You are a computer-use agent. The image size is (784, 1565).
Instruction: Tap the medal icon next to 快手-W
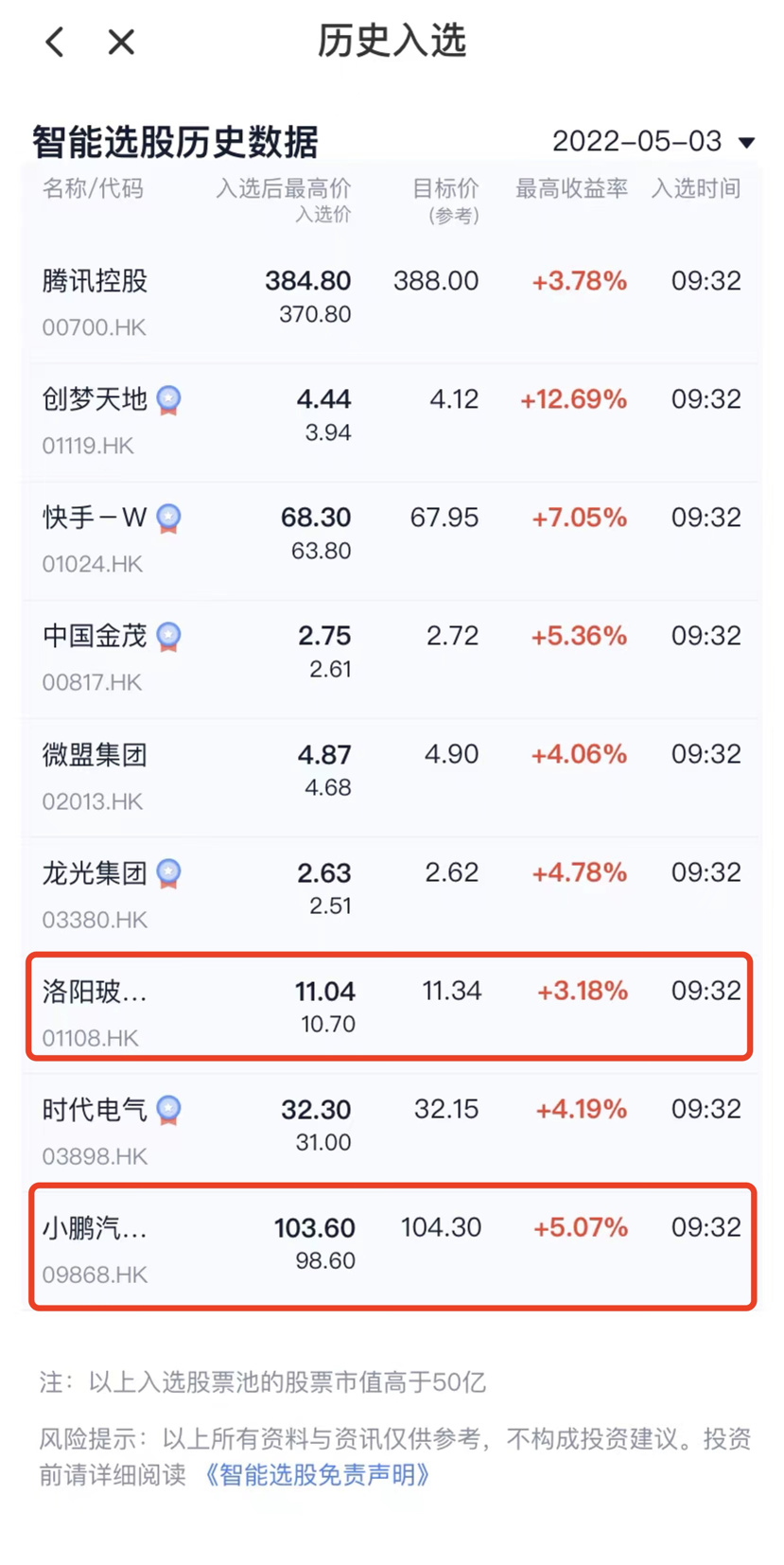pos(168,518)
